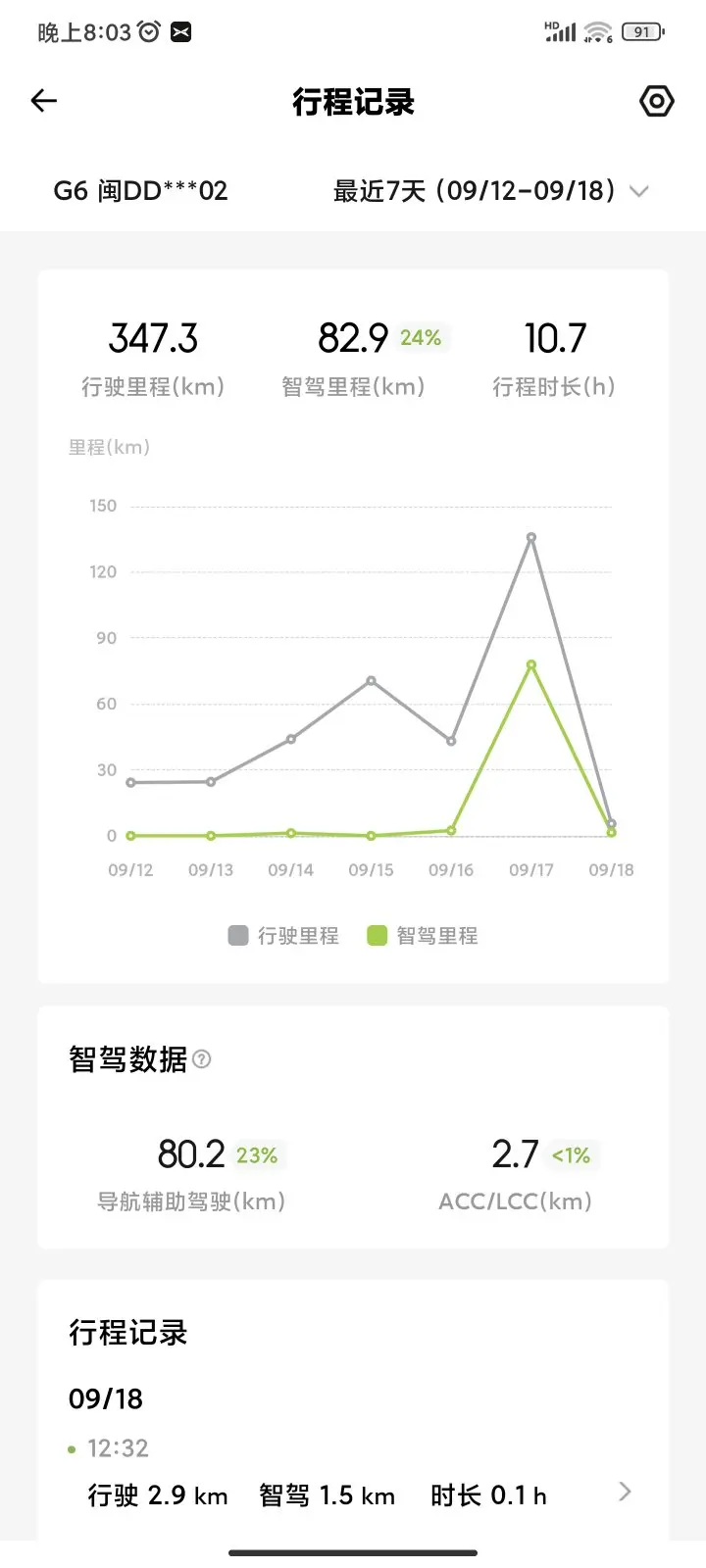Open the hexagon settings icon
Viewport: 706px width, 1568px height.
coord(657,101)
